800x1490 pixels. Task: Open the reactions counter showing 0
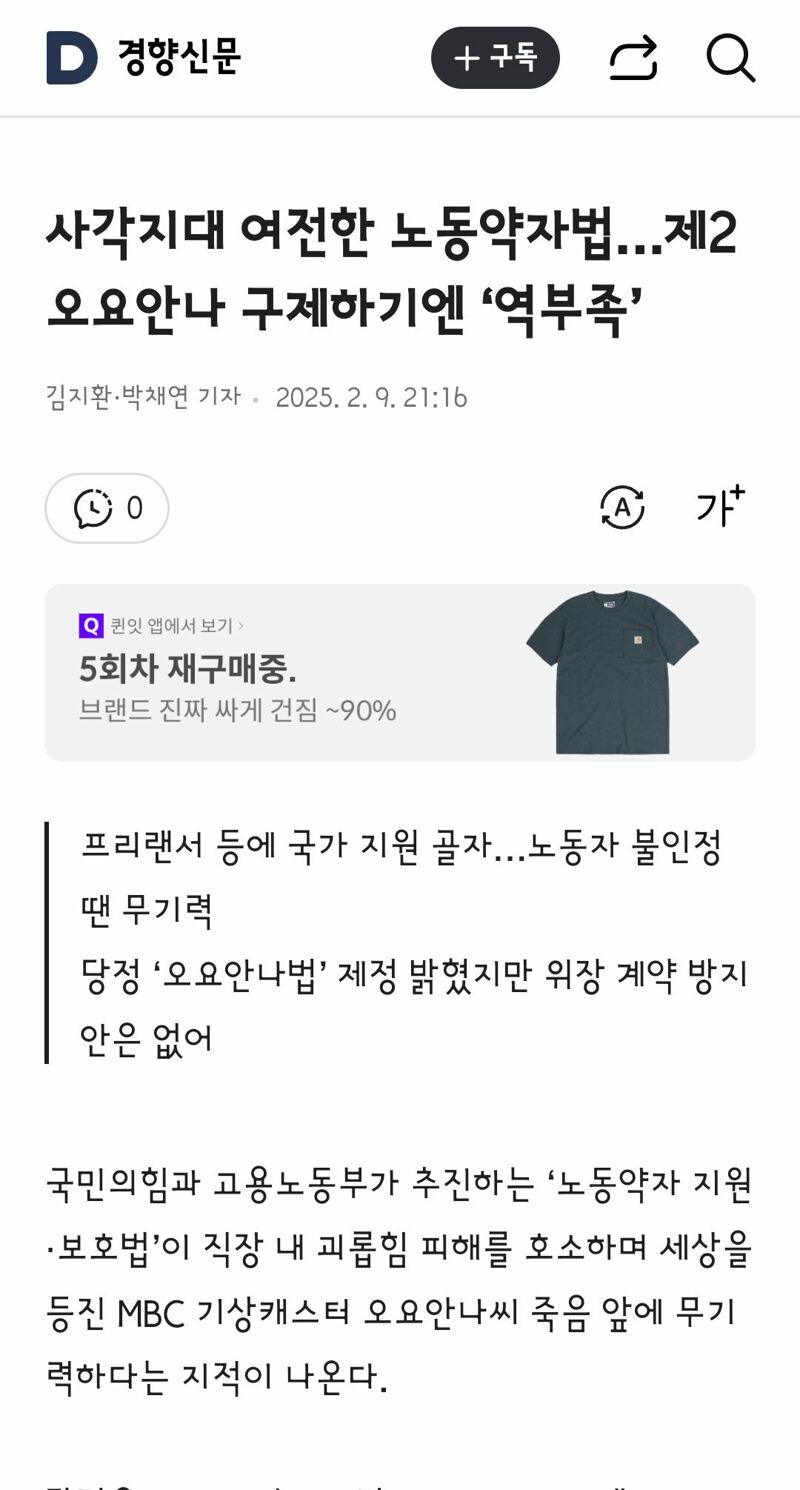pyautogui.click(x=107, y=508)
